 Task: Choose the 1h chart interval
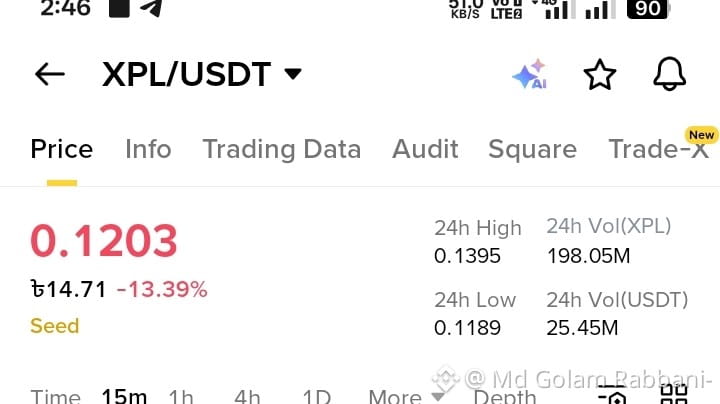pos(181,396)
